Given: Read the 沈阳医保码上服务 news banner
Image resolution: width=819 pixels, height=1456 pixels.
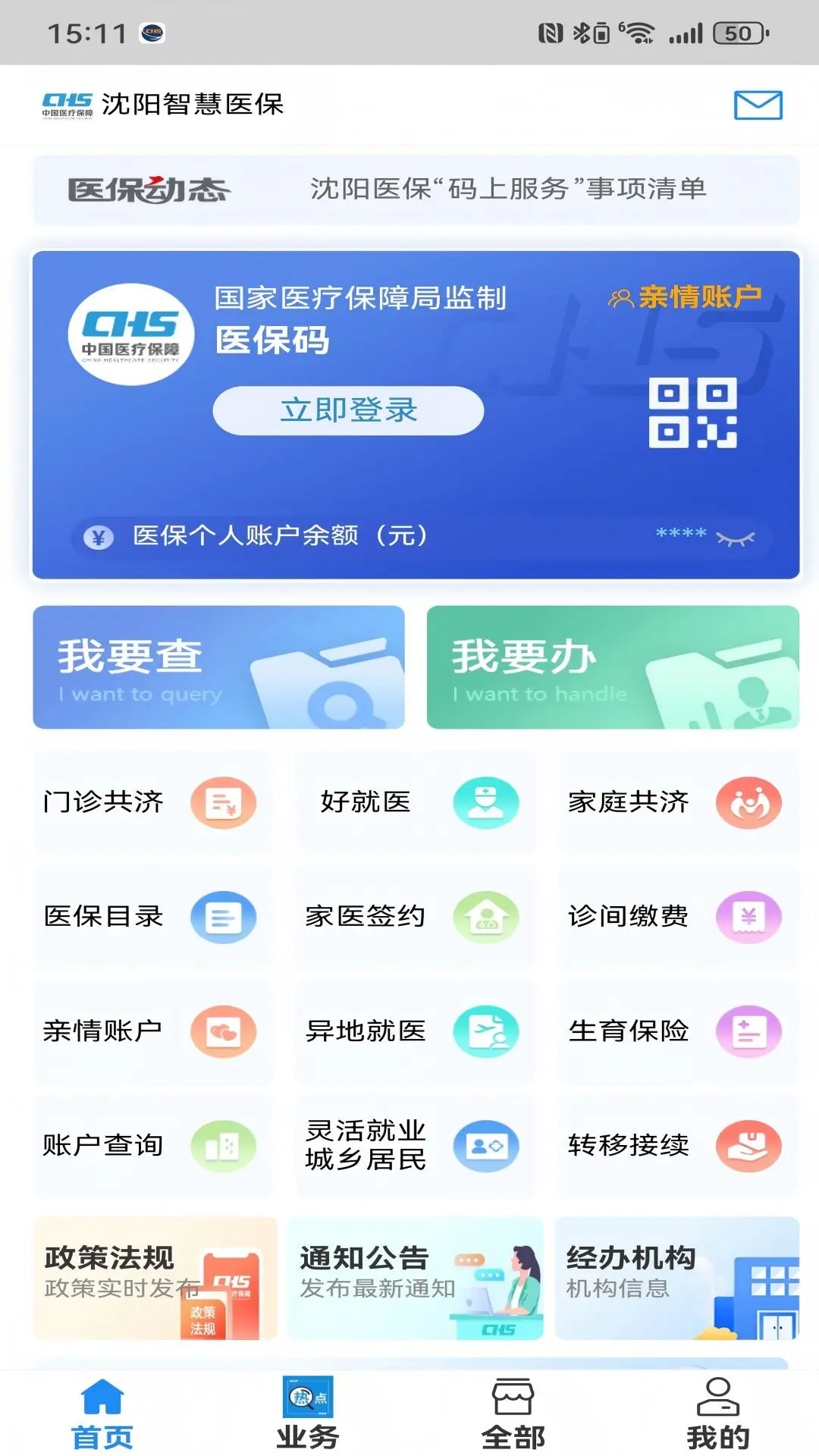Looking at the screenshot, I should coord(509,191).
